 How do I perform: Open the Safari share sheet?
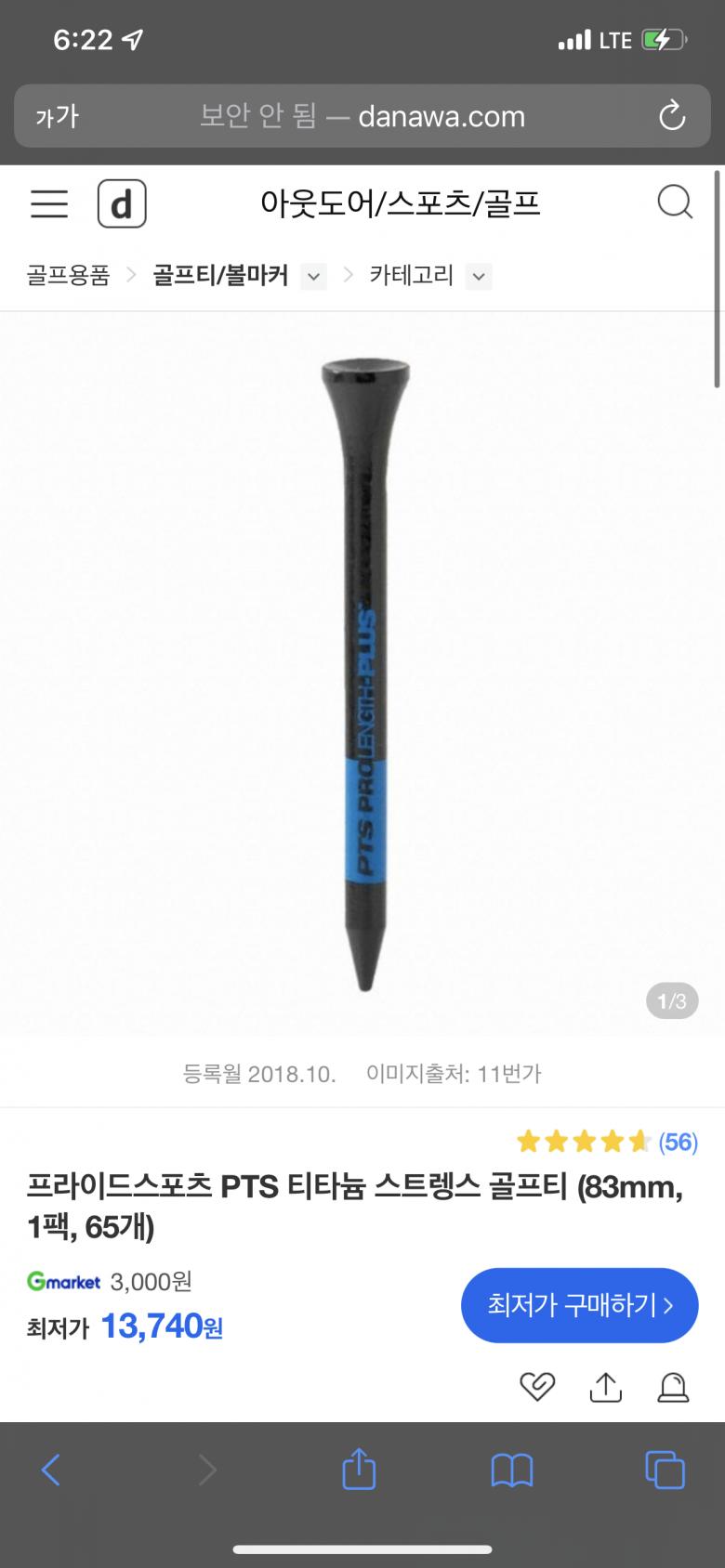(359, 1470)
